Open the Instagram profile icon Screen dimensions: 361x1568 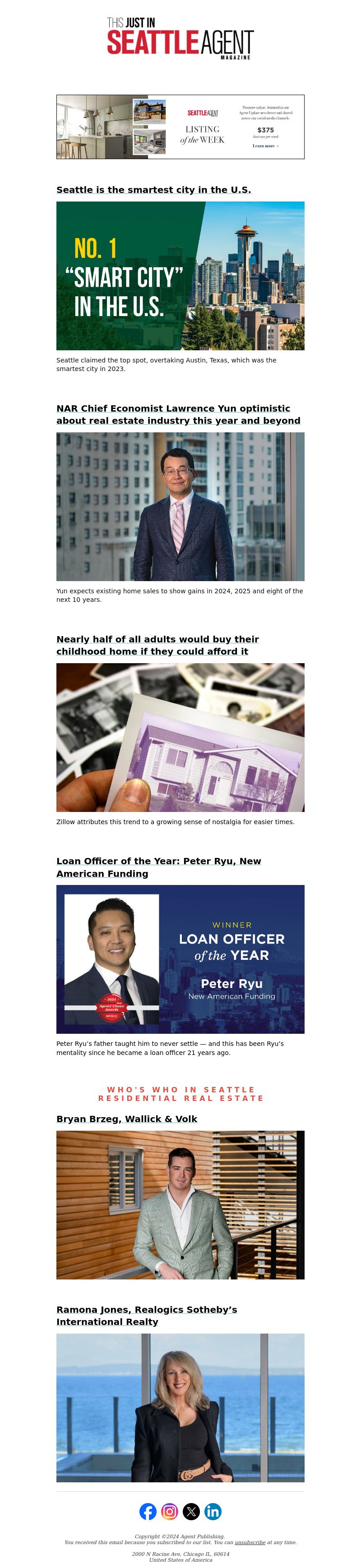point(170,1511)
